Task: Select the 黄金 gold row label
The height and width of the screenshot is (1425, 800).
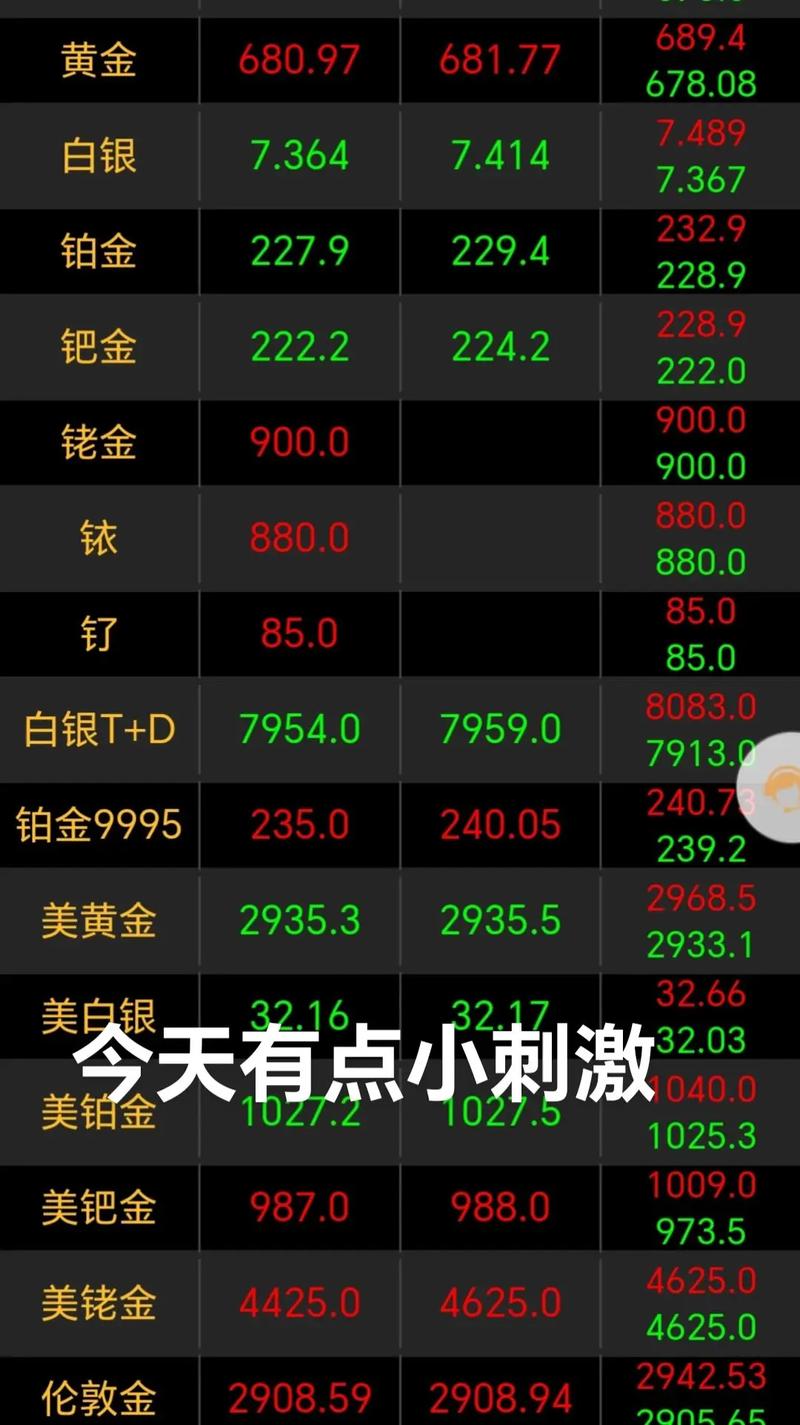Action: [x=97, y=60]
